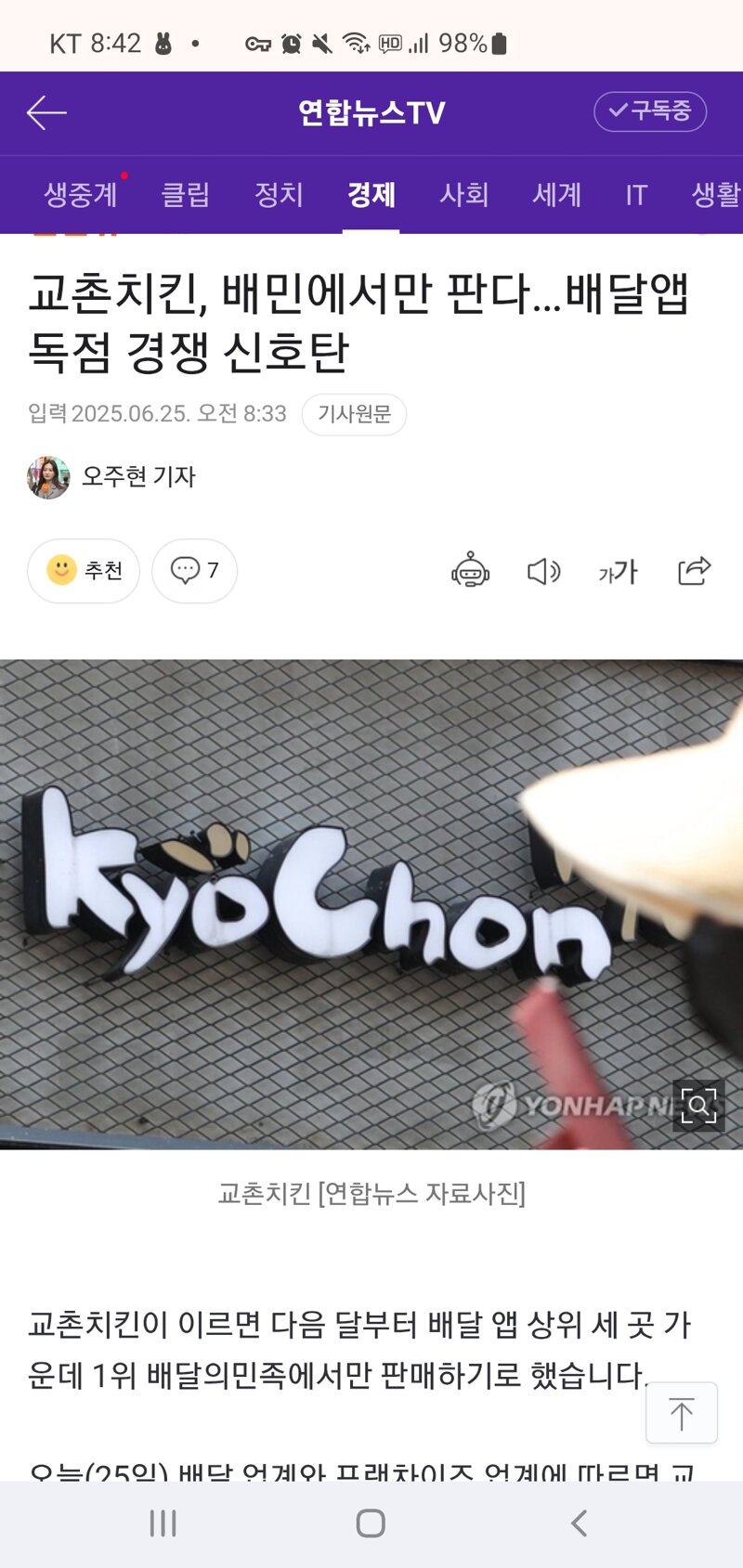Tap the system home button
Screen dimensions: 743x1568
[x=371, y=1523]
